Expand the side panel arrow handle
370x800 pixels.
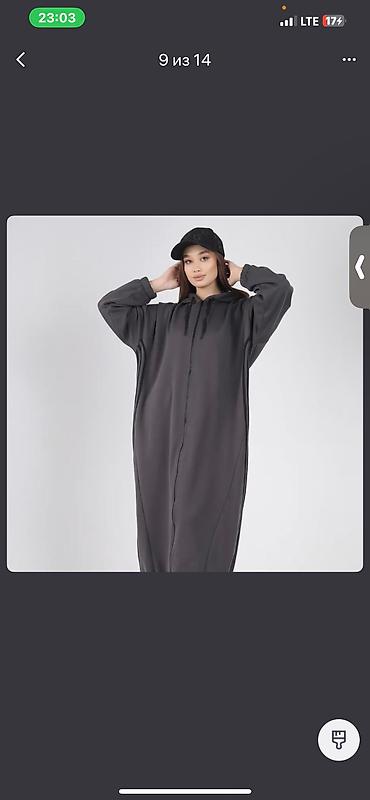pyautogui.click(x=360, y=267)
